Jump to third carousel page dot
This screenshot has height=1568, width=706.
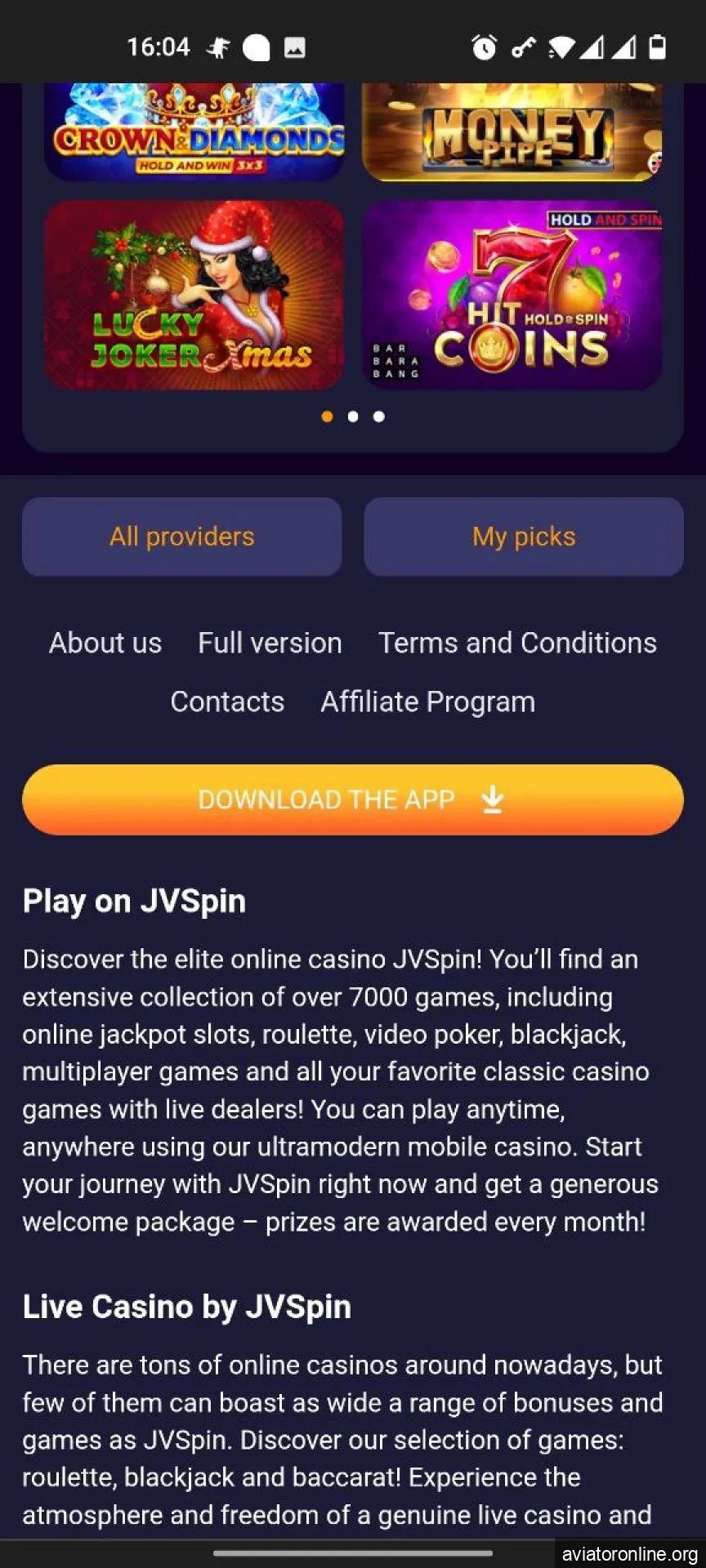click(x=379, y=416)
